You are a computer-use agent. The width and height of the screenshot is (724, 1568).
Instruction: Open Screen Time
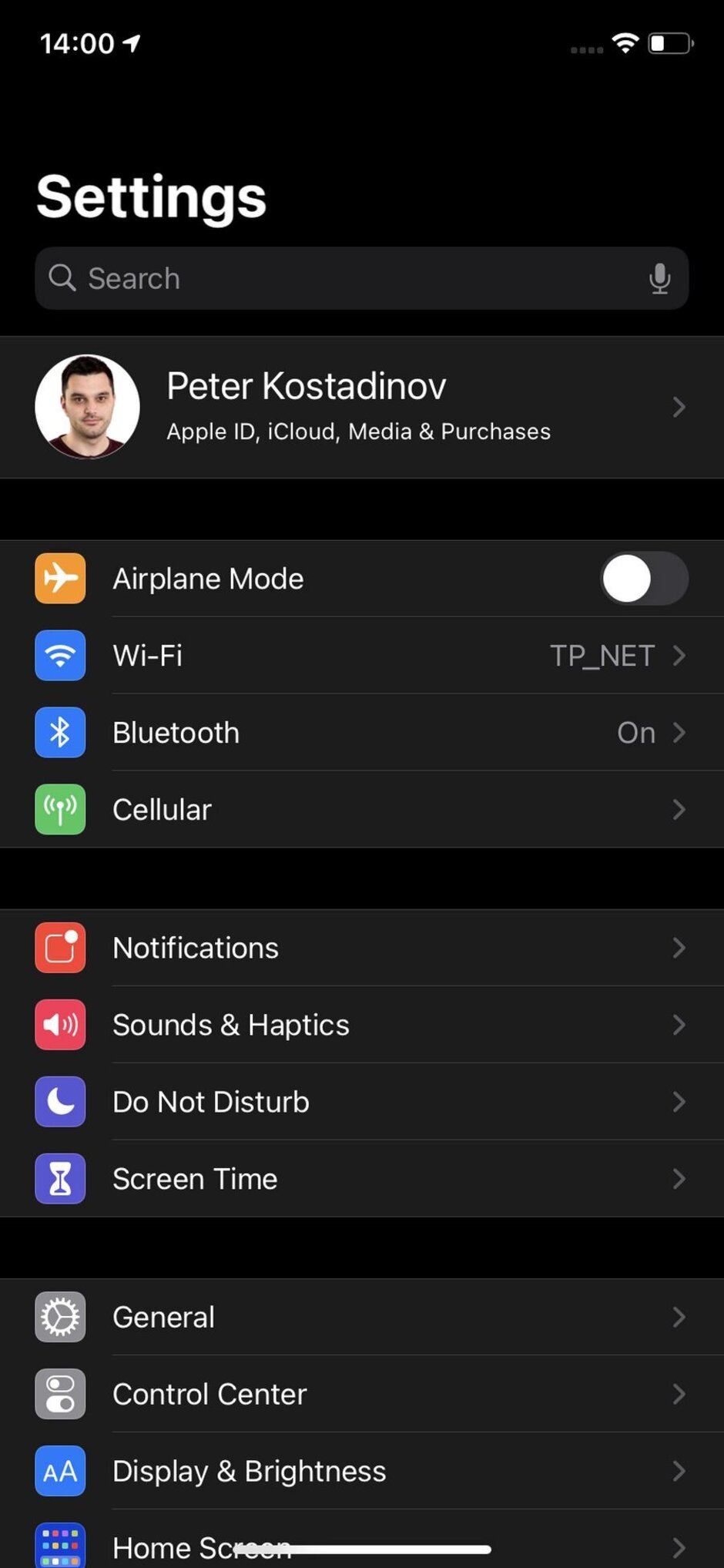(x=361, y=1179)
